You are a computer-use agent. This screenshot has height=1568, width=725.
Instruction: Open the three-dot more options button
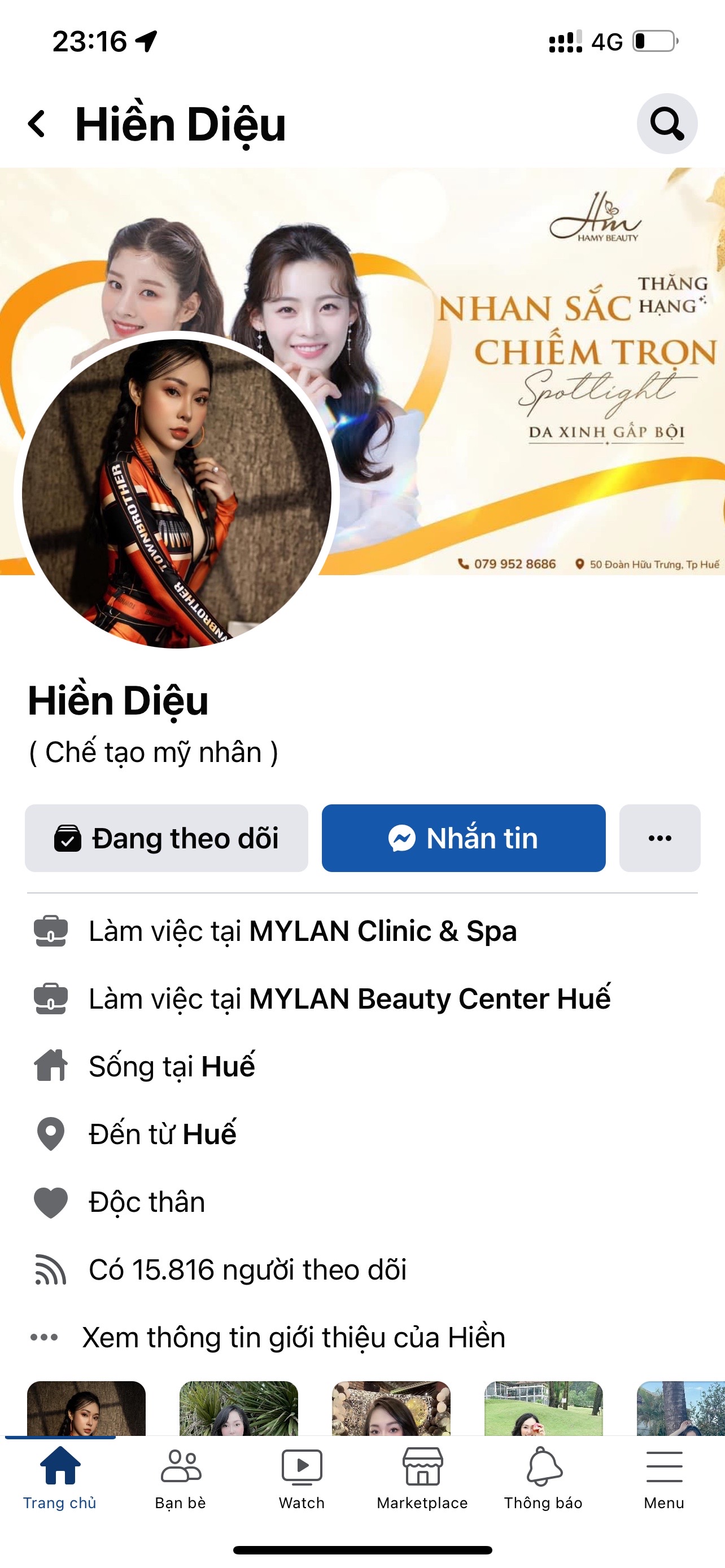[x=660, y=838]
